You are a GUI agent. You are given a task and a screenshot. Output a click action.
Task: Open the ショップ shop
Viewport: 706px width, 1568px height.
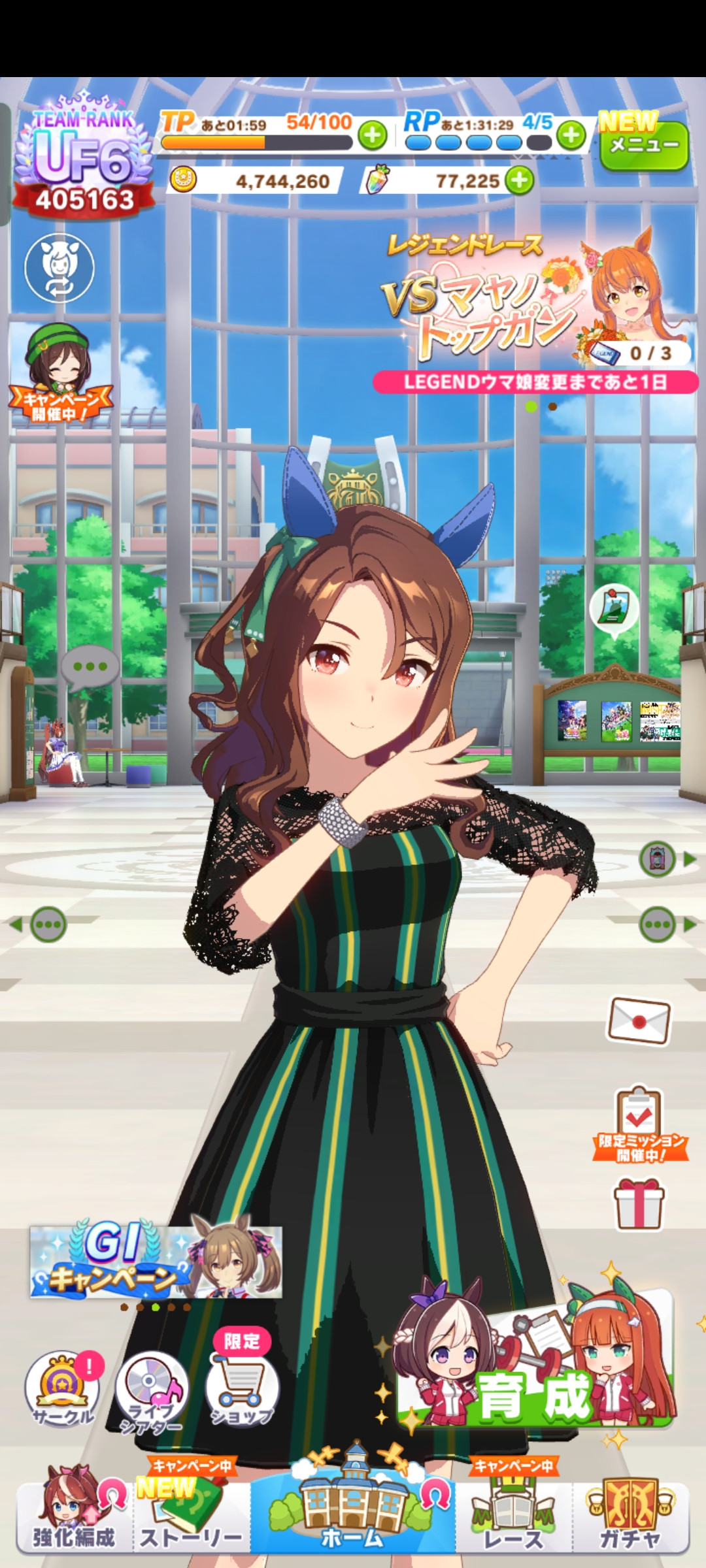pos(242,1380)
